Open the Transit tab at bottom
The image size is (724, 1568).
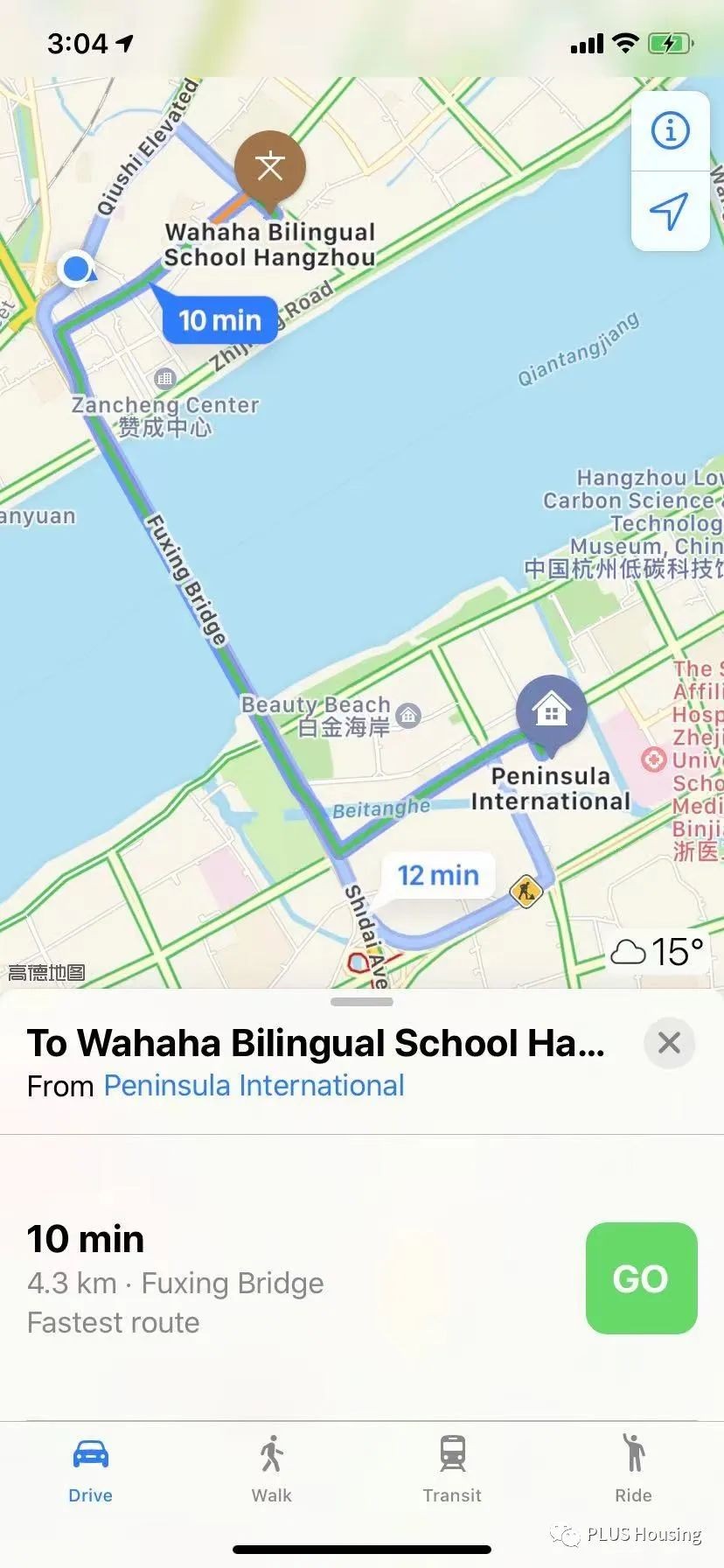click(452, 1470)
